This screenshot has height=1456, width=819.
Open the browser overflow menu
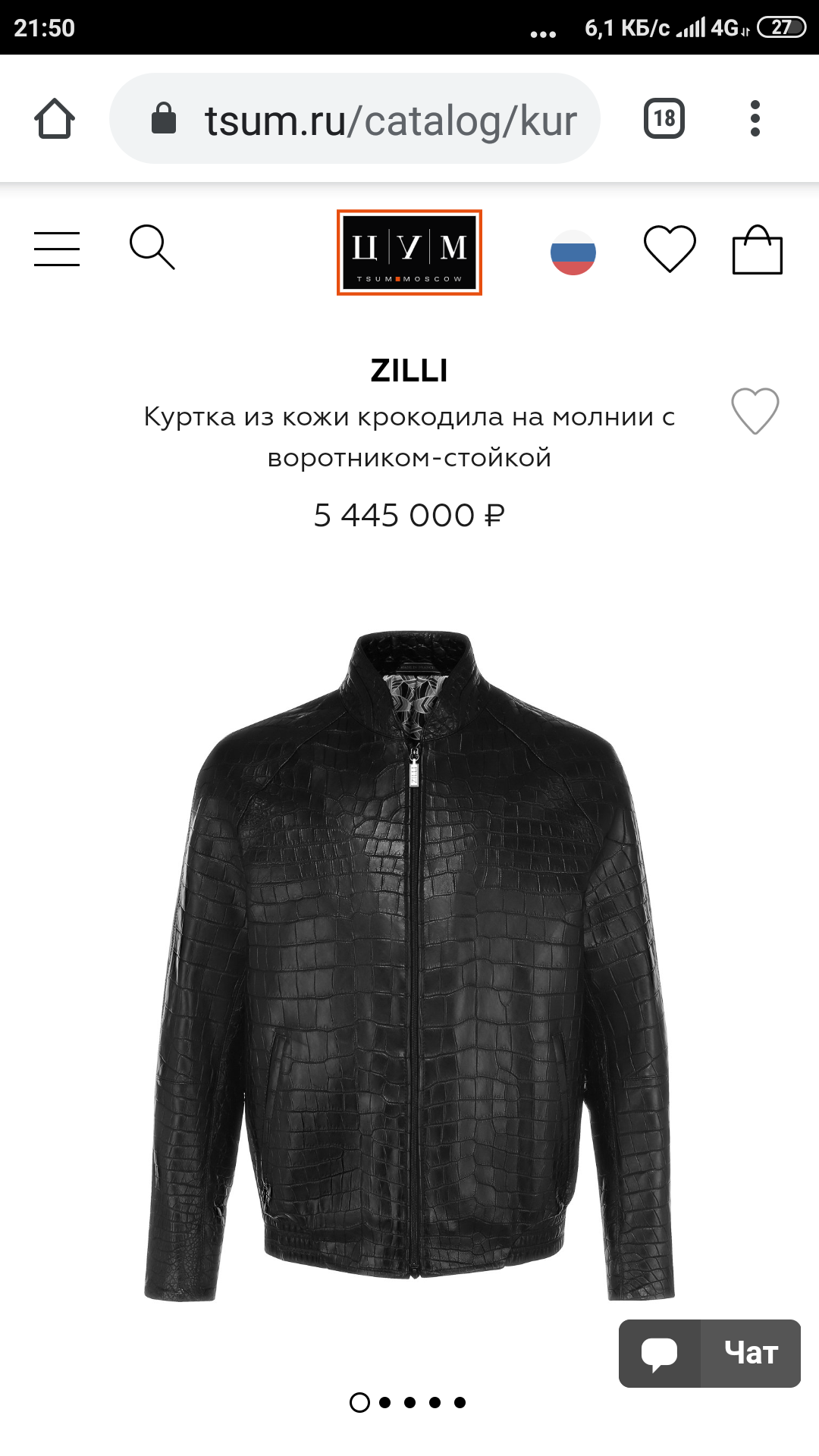[x=755, y=119]
